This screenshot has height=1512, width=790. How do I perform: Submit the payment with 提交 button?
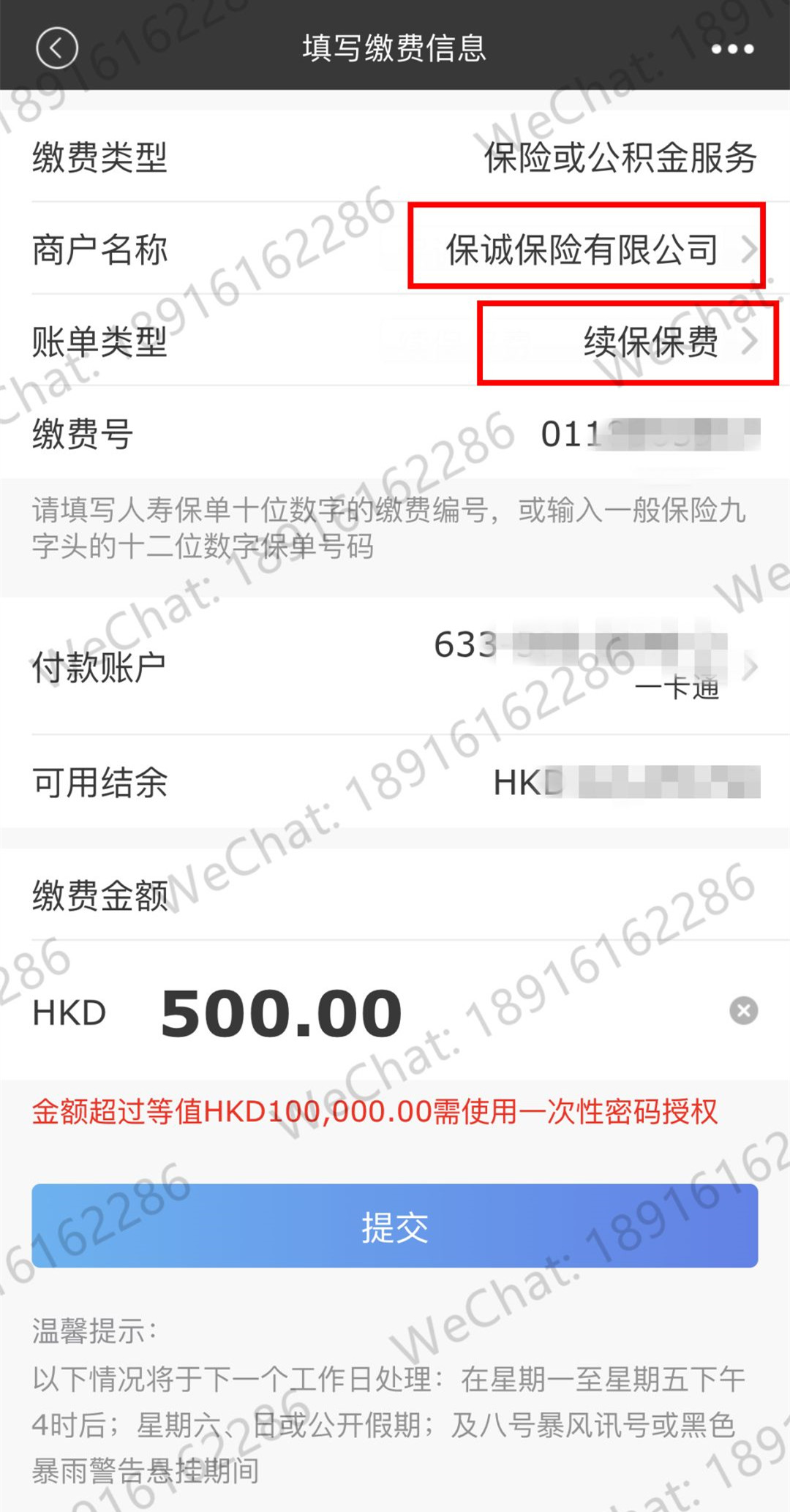[x=395, y=1227]
